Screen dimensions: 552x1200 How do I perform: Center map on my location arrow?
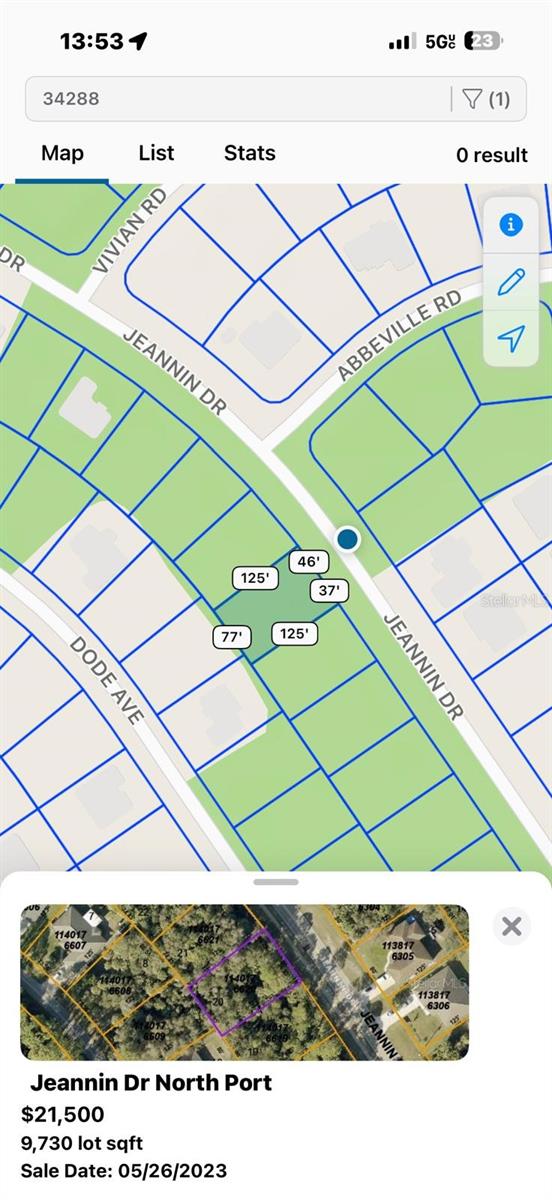[x=511, y=339]
